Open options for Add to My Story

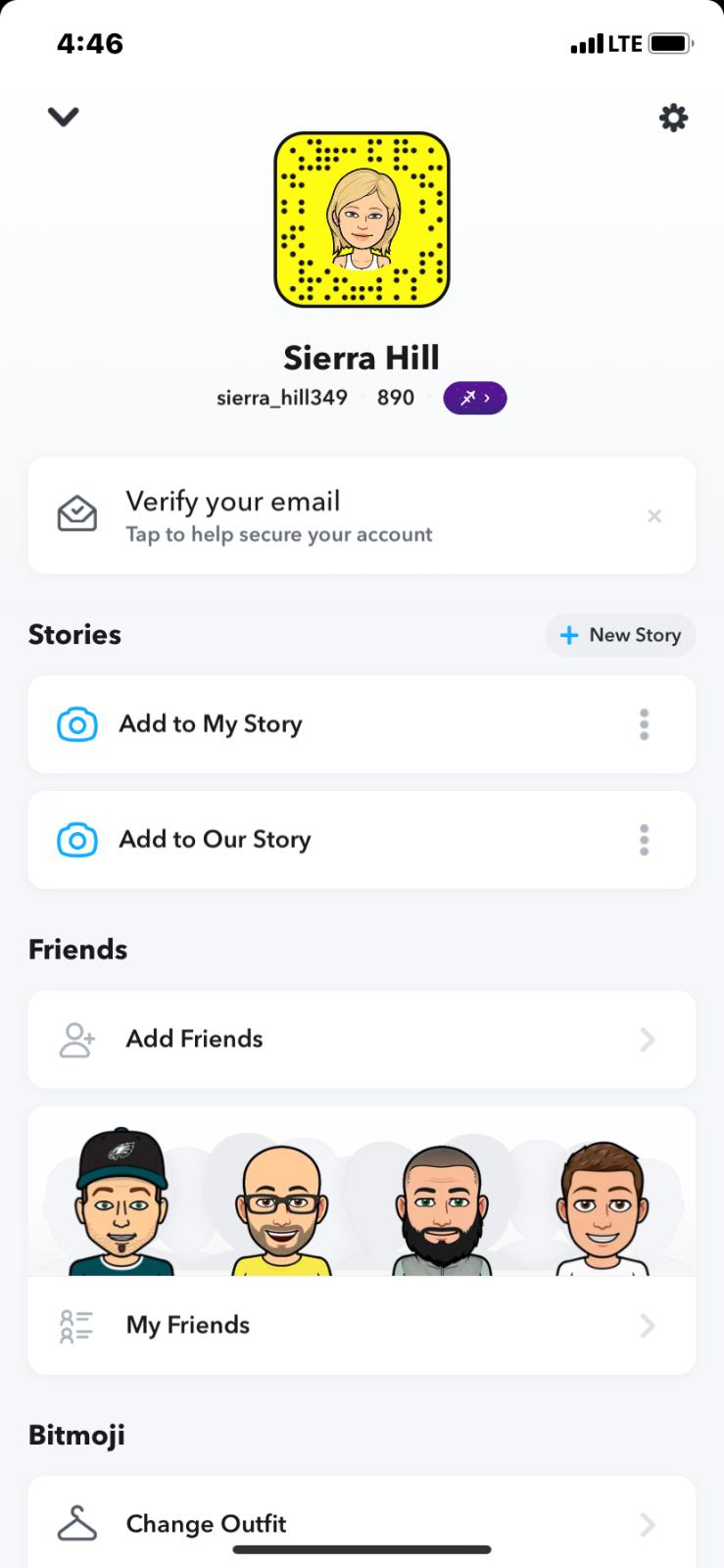coord(644,724)
